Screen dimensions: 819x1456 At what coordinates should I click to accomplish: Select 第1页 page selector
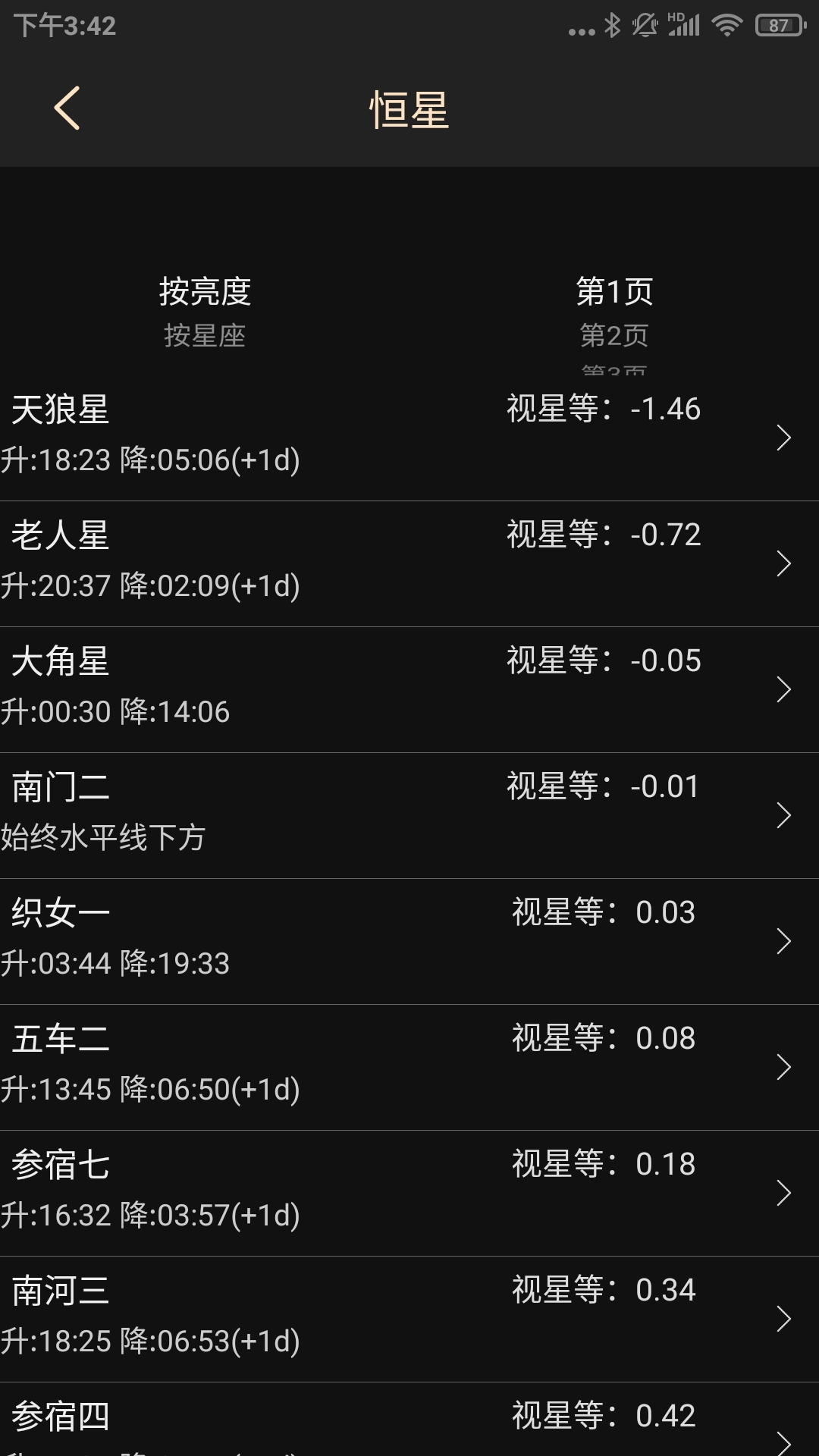click(x=616, y=290)
